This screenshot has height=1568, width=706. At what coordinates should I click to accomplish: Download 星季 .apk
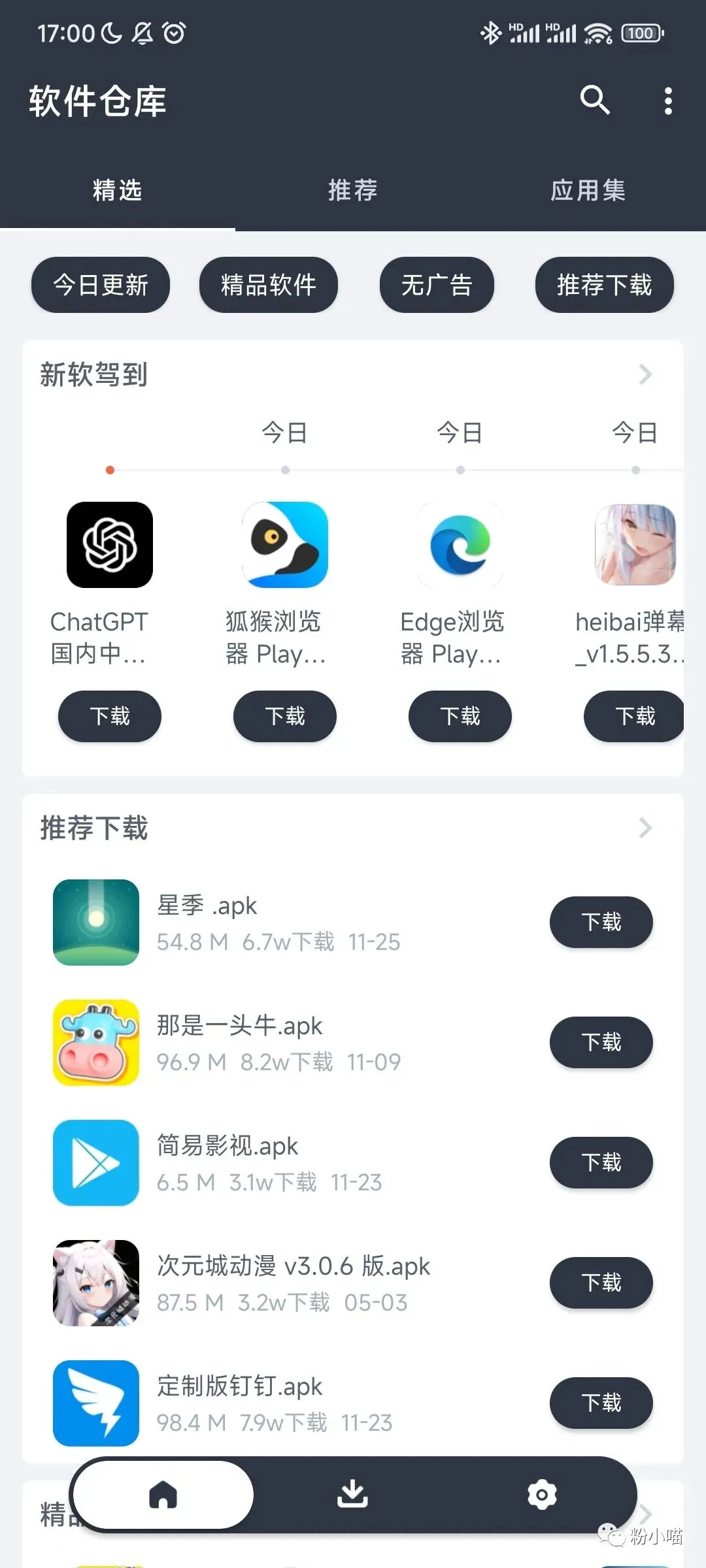601,922
